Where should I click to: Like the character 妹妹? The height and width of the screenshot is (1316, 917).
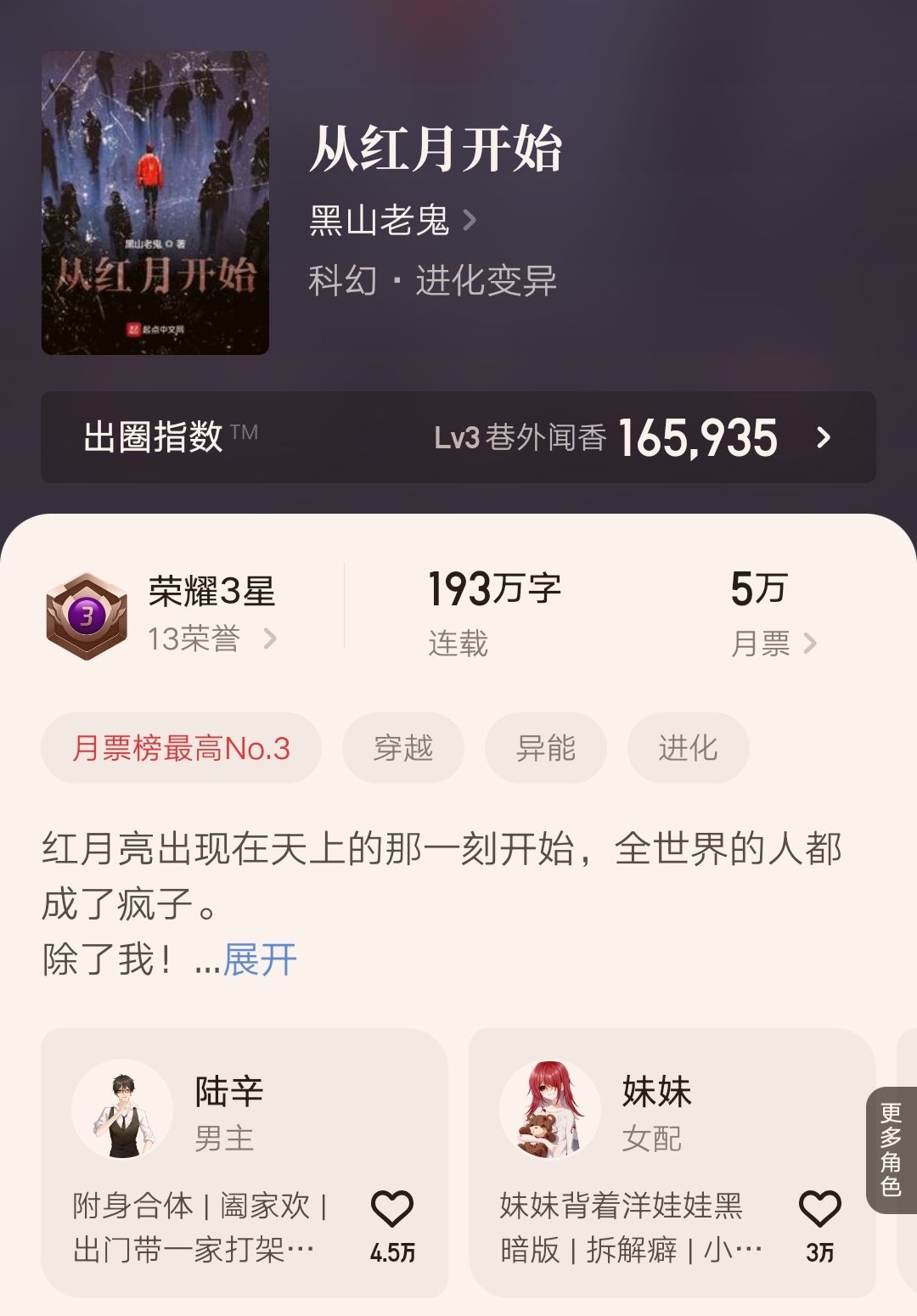click(820, 1210)
